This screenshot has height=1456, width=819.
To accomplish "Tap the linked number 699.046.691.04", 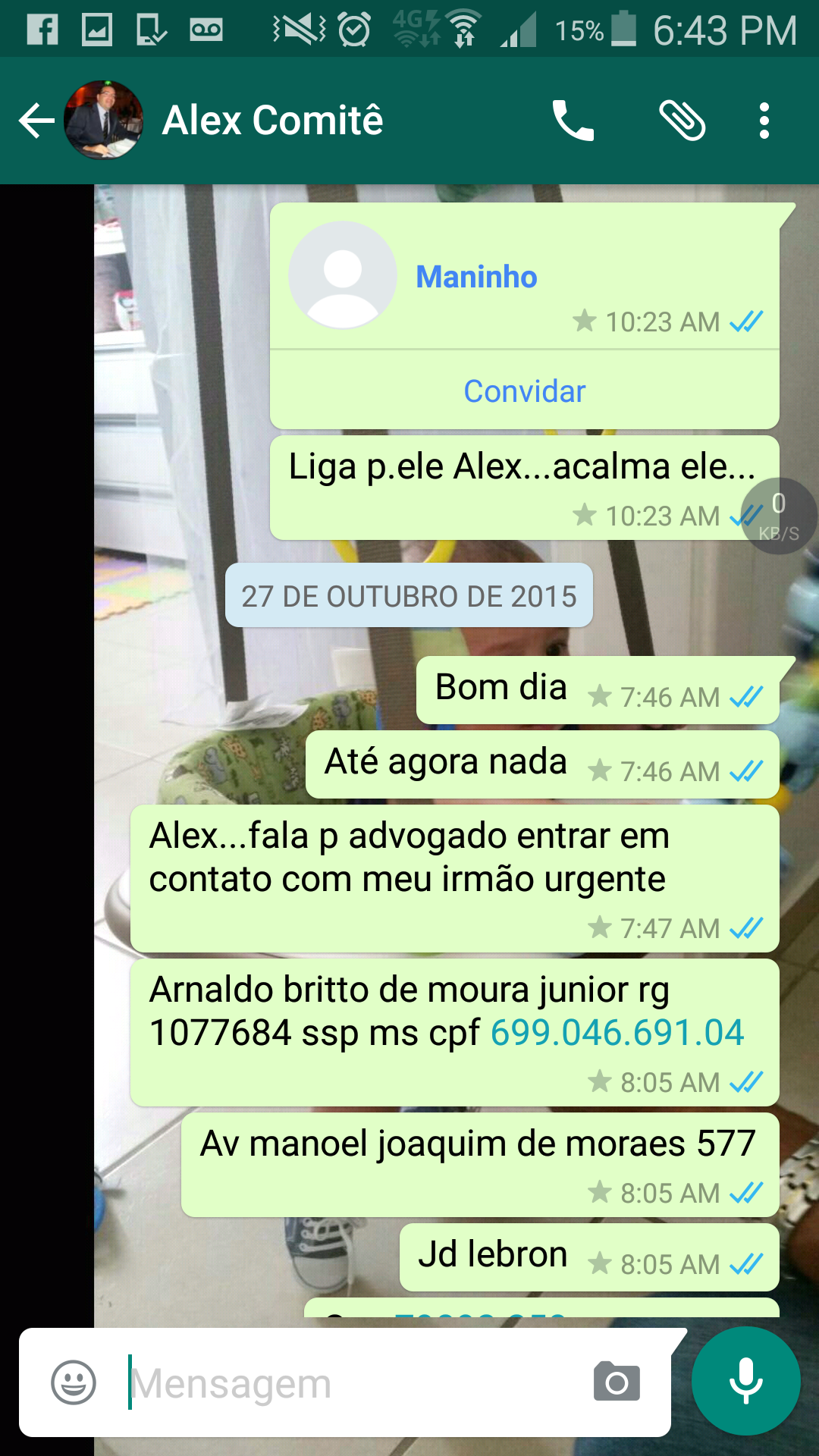I will tap(617, 1033).
